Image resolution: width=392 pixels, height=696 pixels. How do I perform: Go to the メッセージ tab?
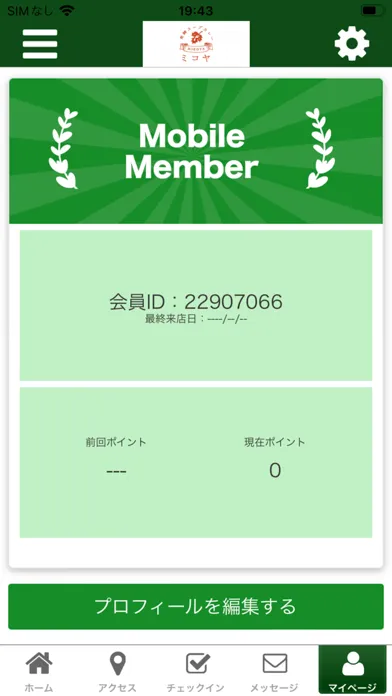tap(274, 670)
